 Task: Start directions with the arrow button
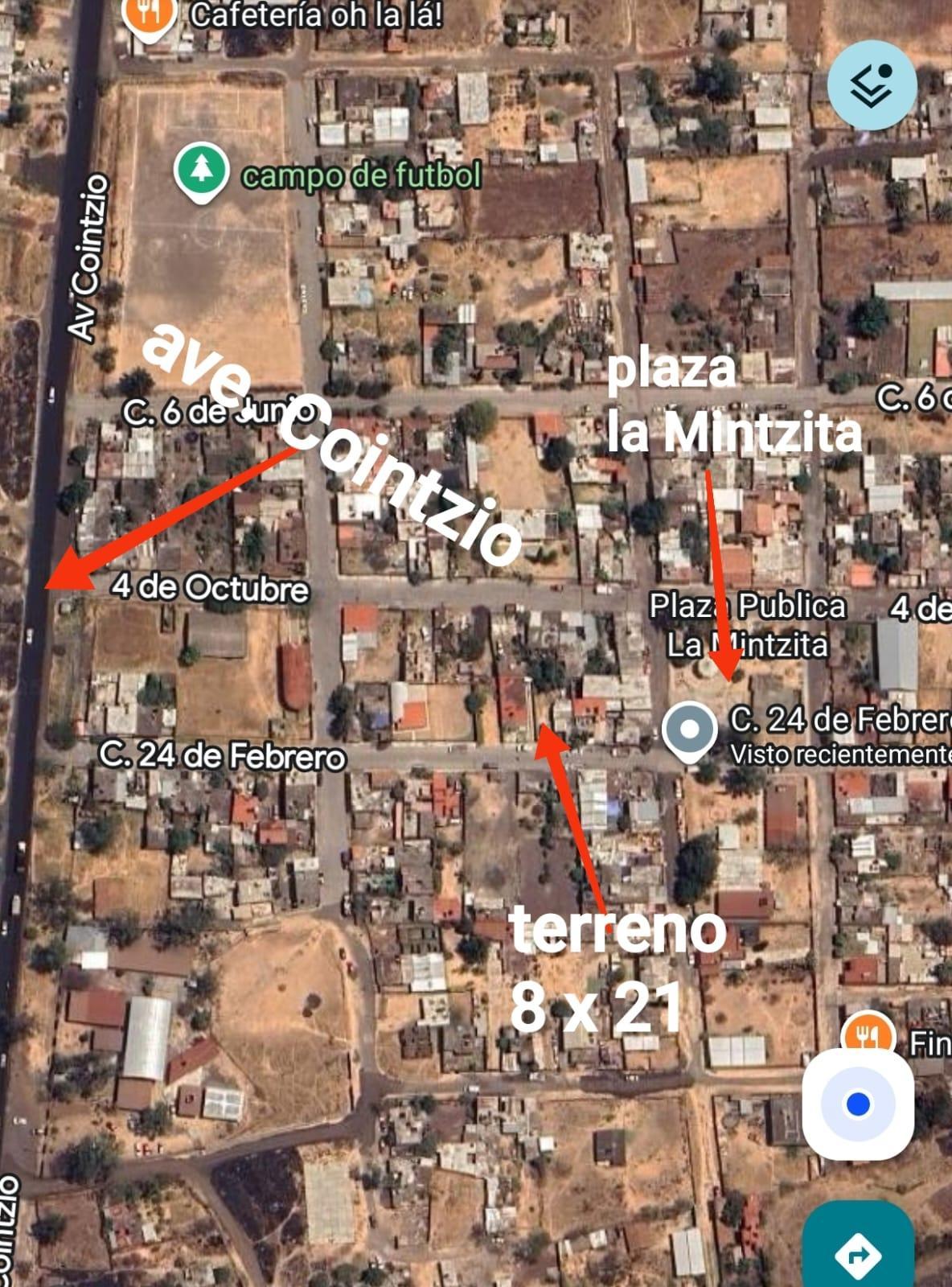coord(858,1252)
